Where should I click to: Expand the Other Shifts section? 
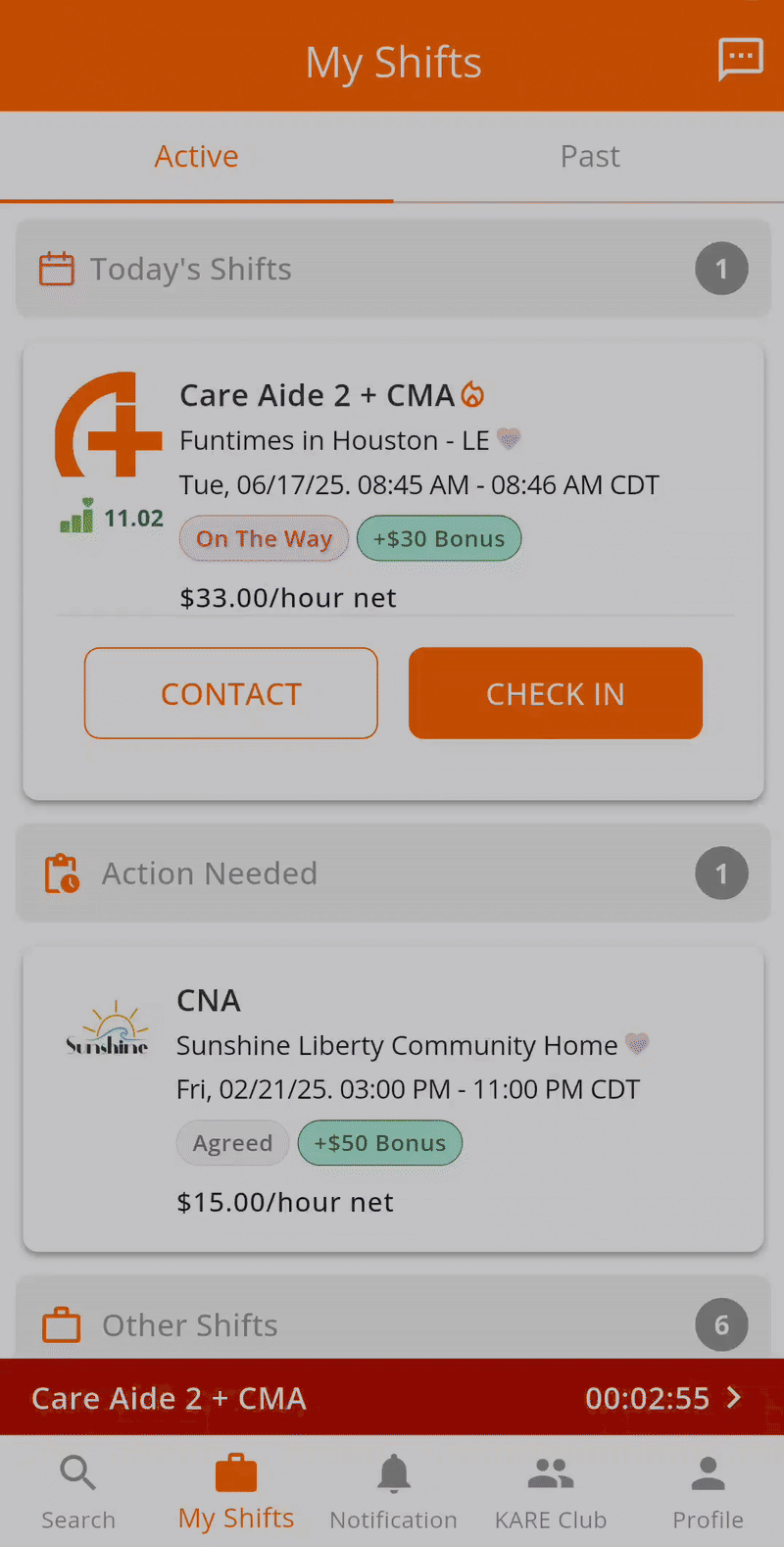pyautogui.click(x=393, y=1320)
